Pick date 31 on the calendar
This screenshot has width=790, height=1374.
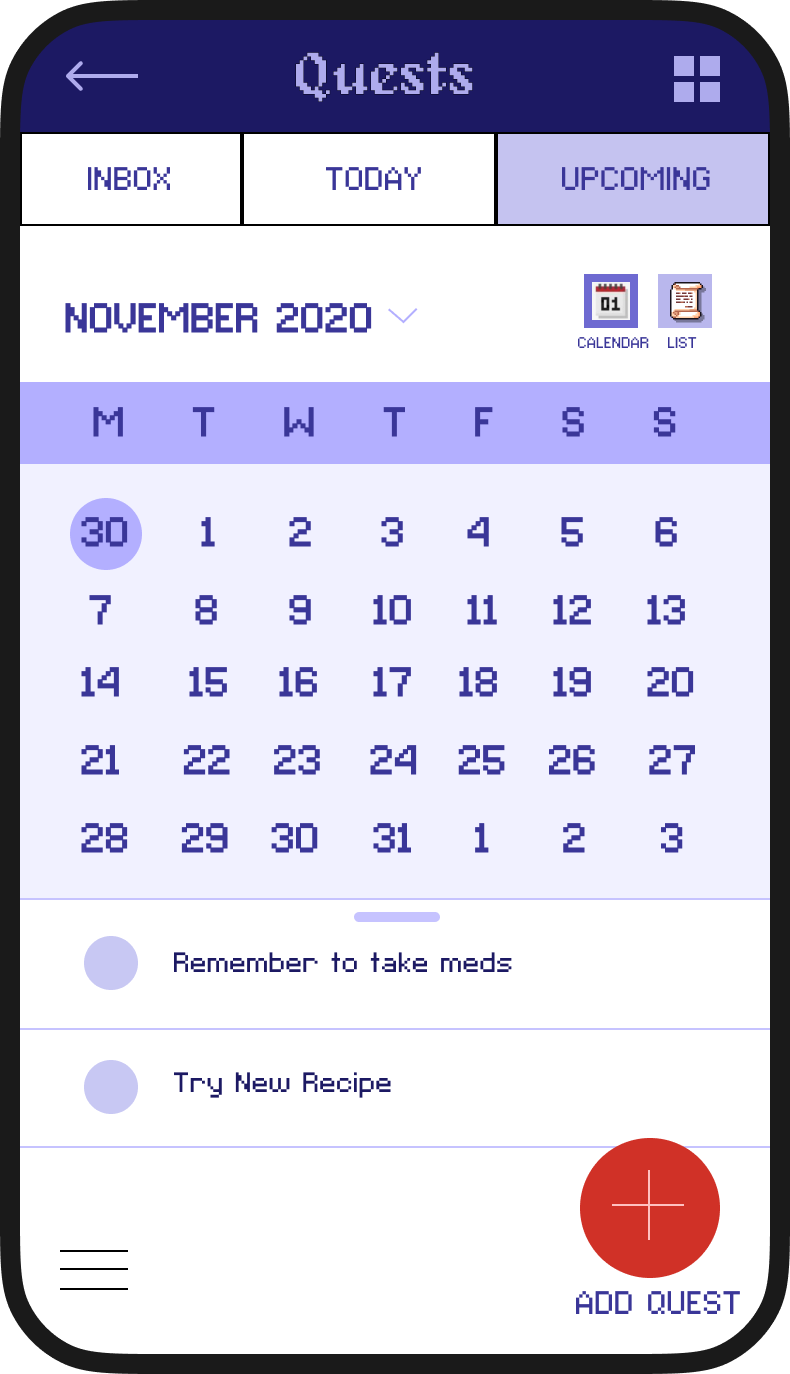coord(391,838)
